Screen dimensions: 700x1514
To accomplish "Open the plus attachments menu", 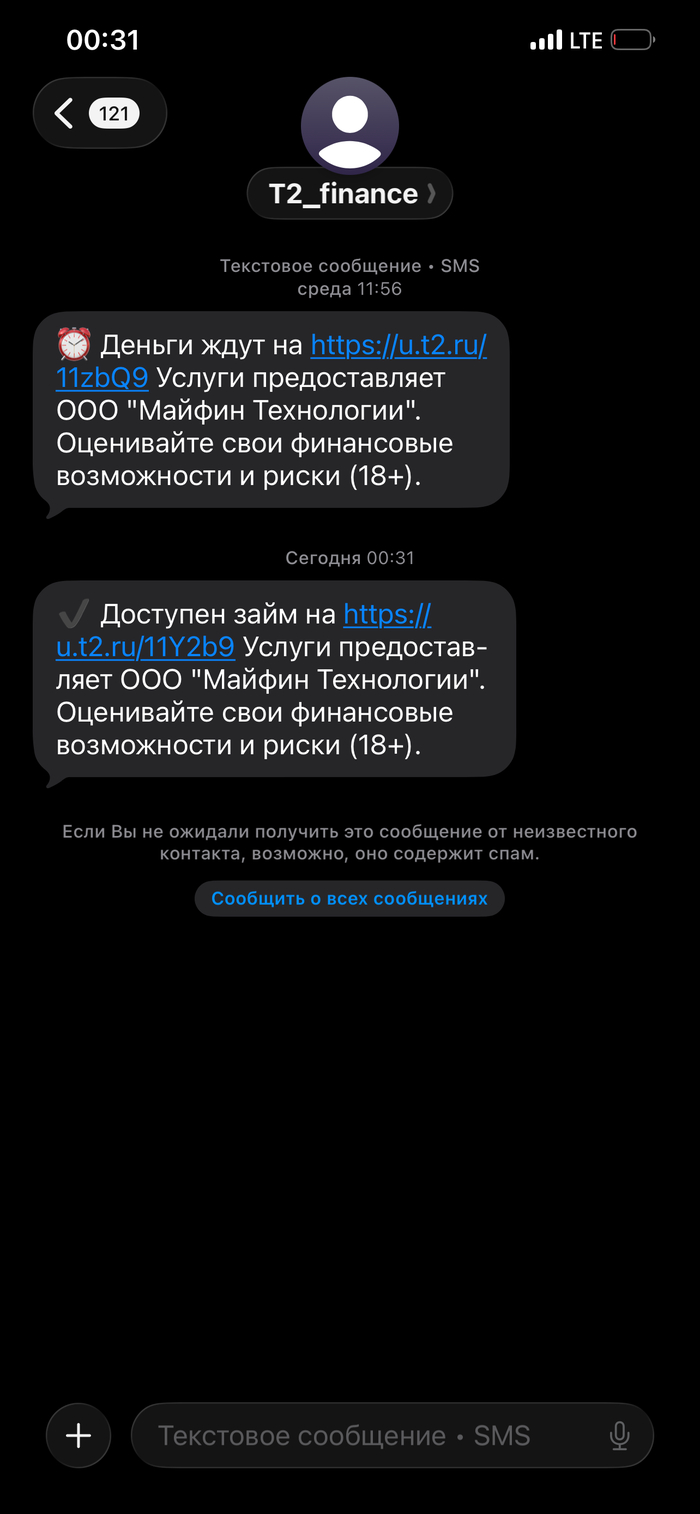I will click(x=78, y=1436).
